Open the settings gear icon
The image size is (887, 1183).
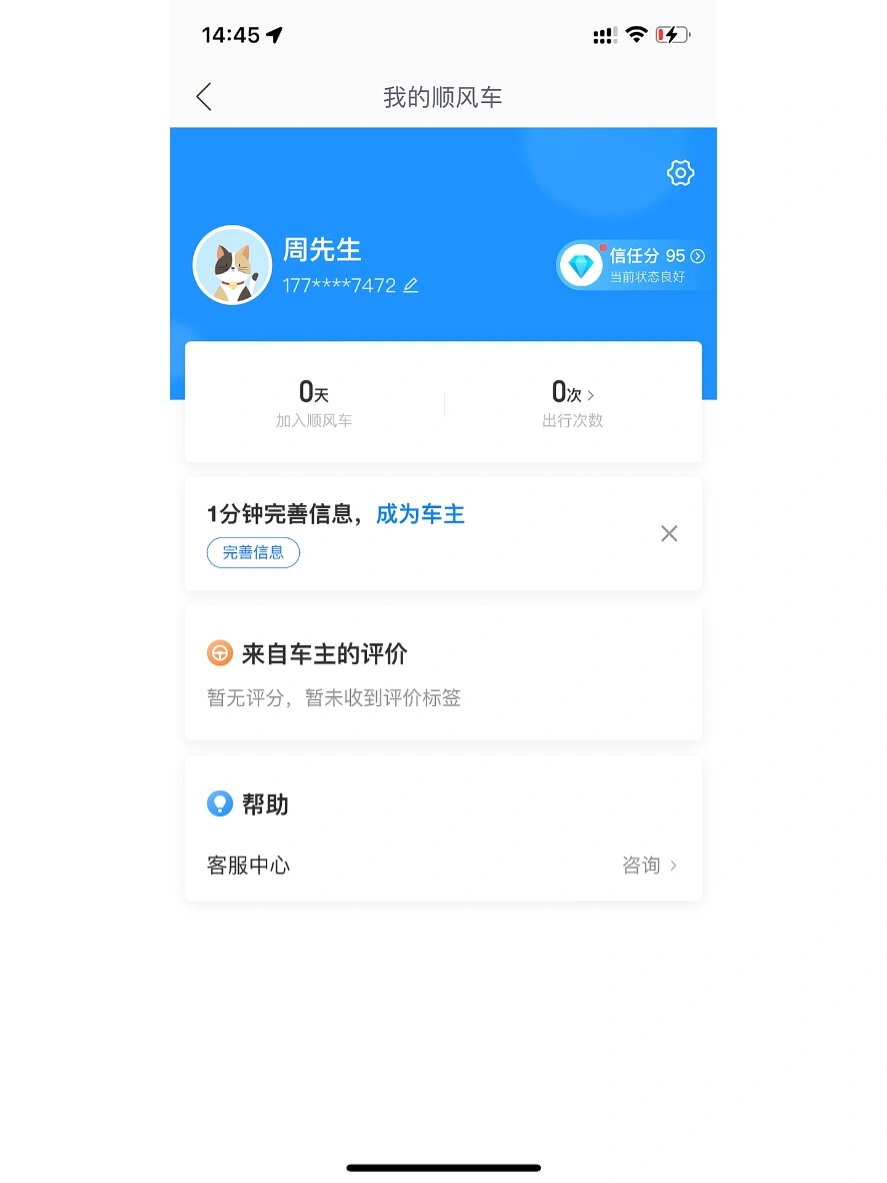tap(680, 173)
